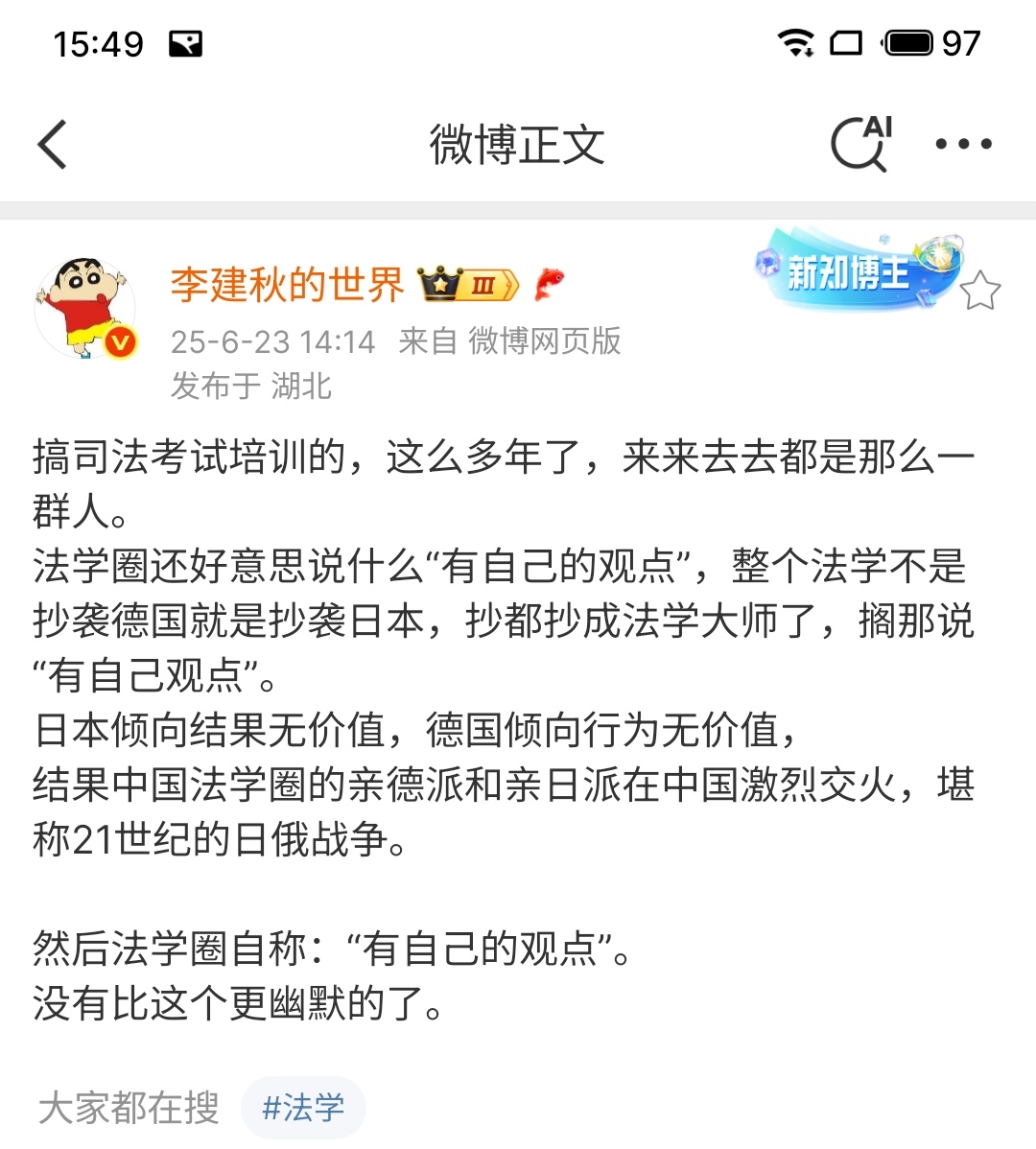
Task: Open the AI search icon
Action: click(860, 145)
